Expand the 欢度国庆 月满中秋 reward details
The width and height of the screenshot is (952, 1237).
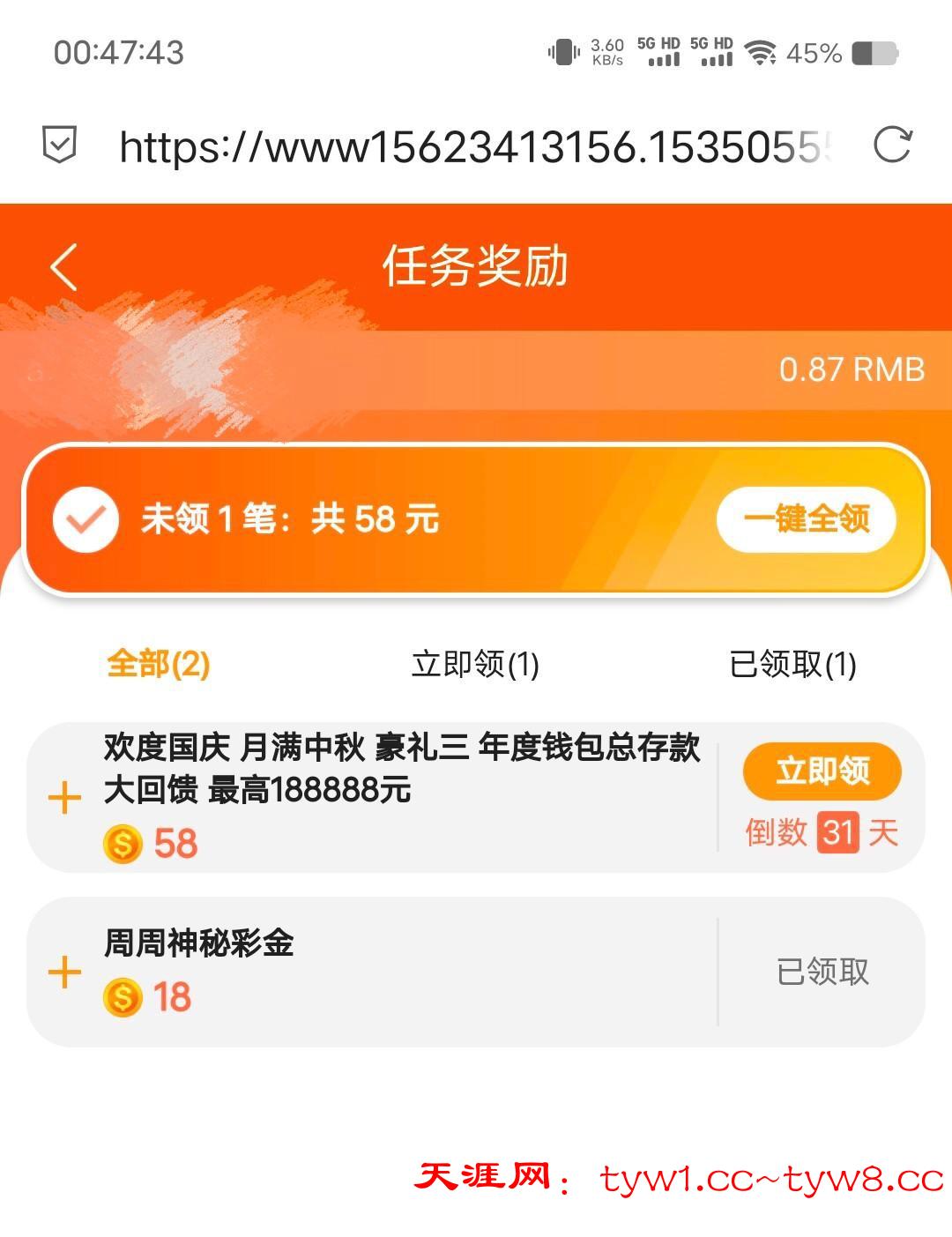point(64,799)
